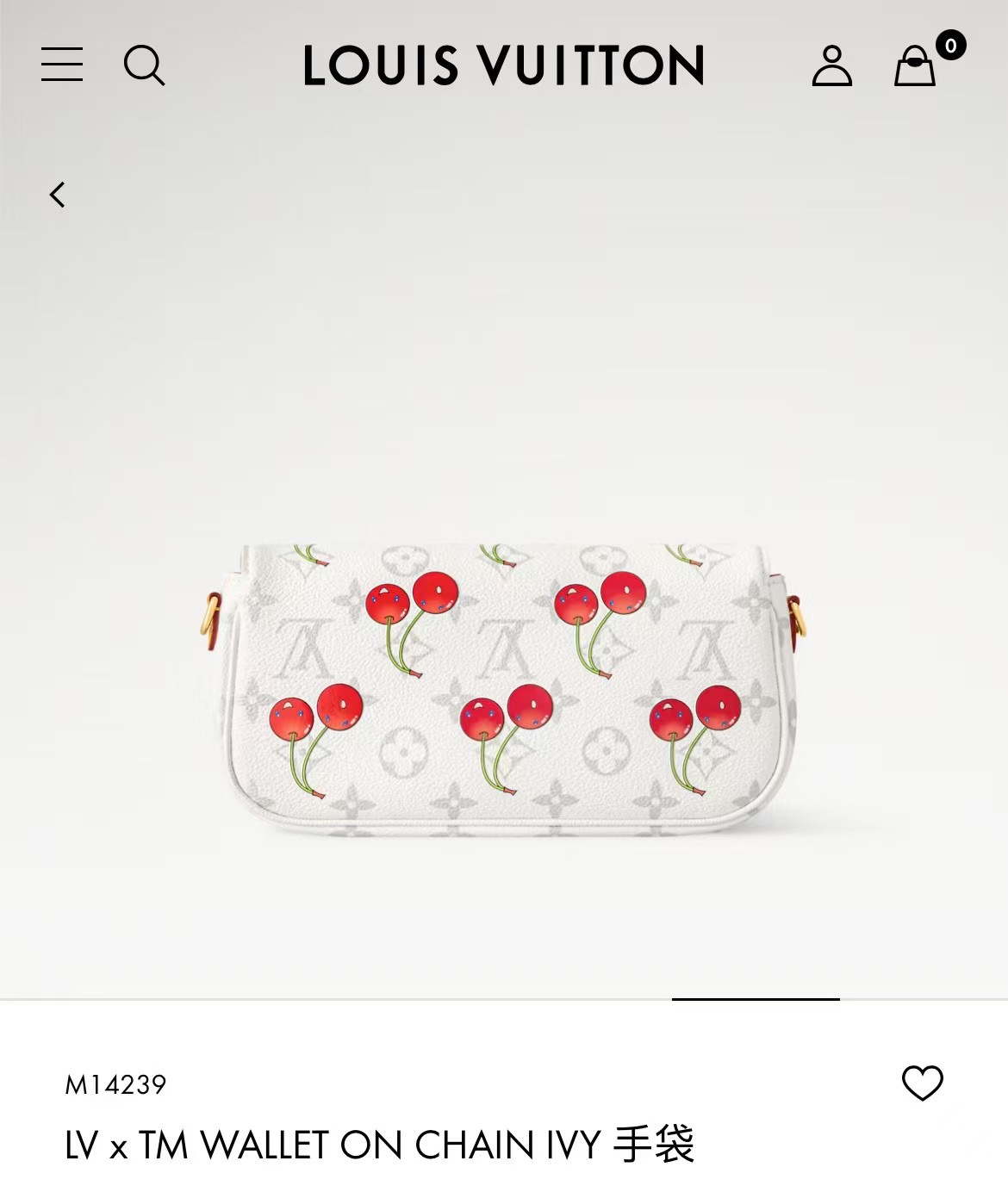This screenshot has height=1192, width=1008.
Task: Tap the Louis Vuitton logo to go home
Action: coord(504,65)
